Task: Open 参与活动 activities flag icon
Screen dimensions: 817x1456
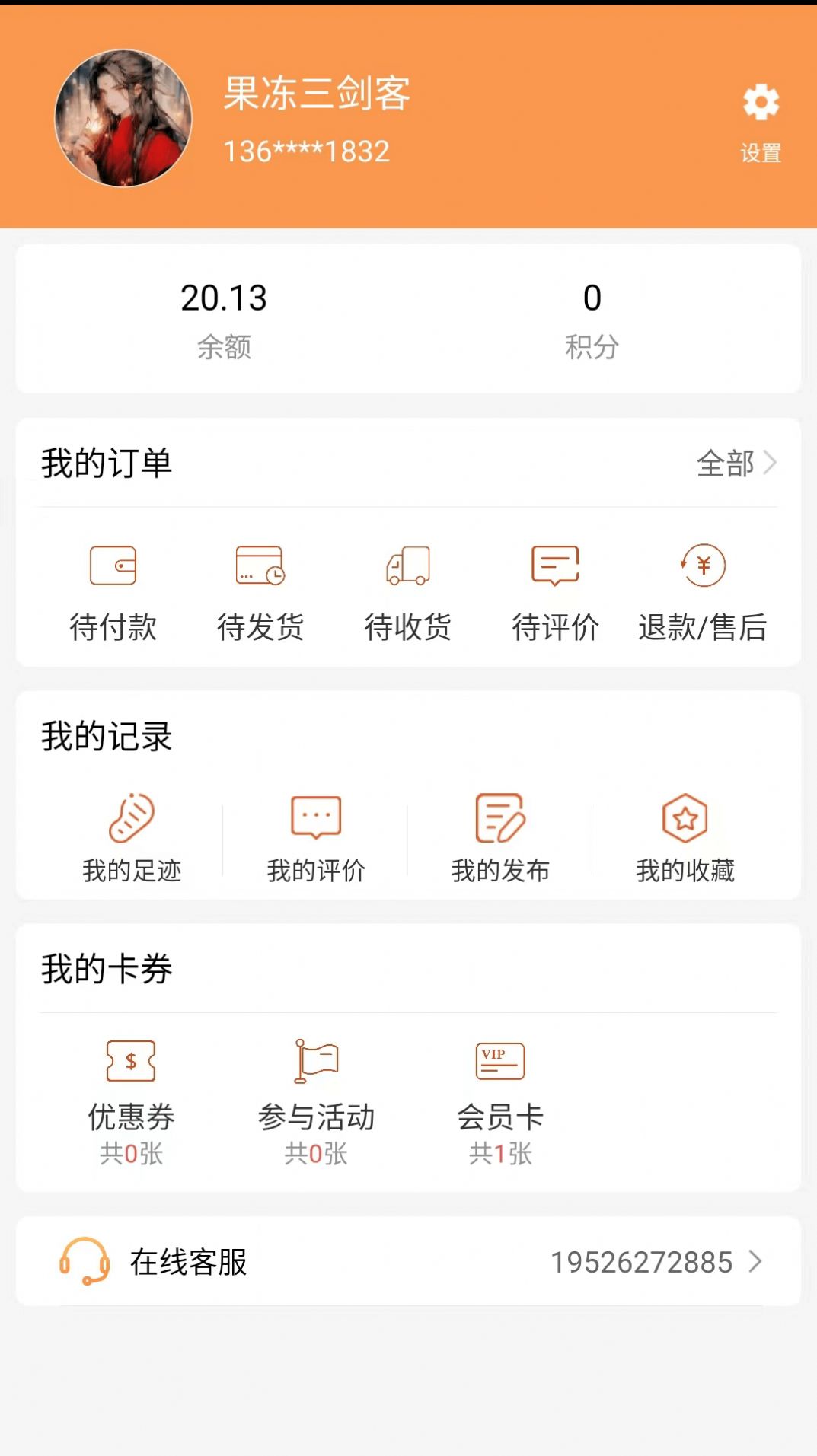Action: [x=317, y=1060]
